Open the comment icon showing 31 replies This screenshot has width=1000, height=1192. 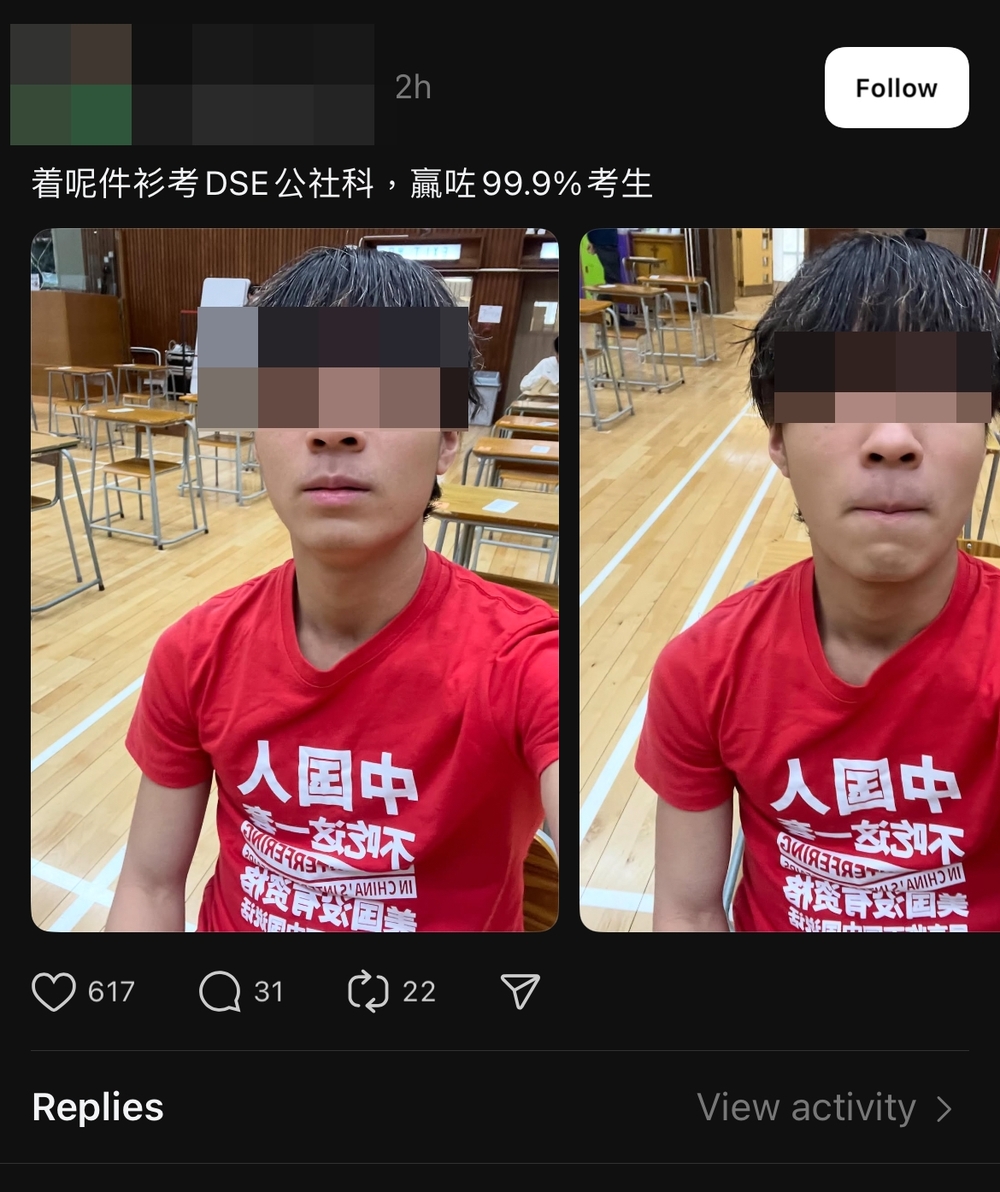coord(220,991)
